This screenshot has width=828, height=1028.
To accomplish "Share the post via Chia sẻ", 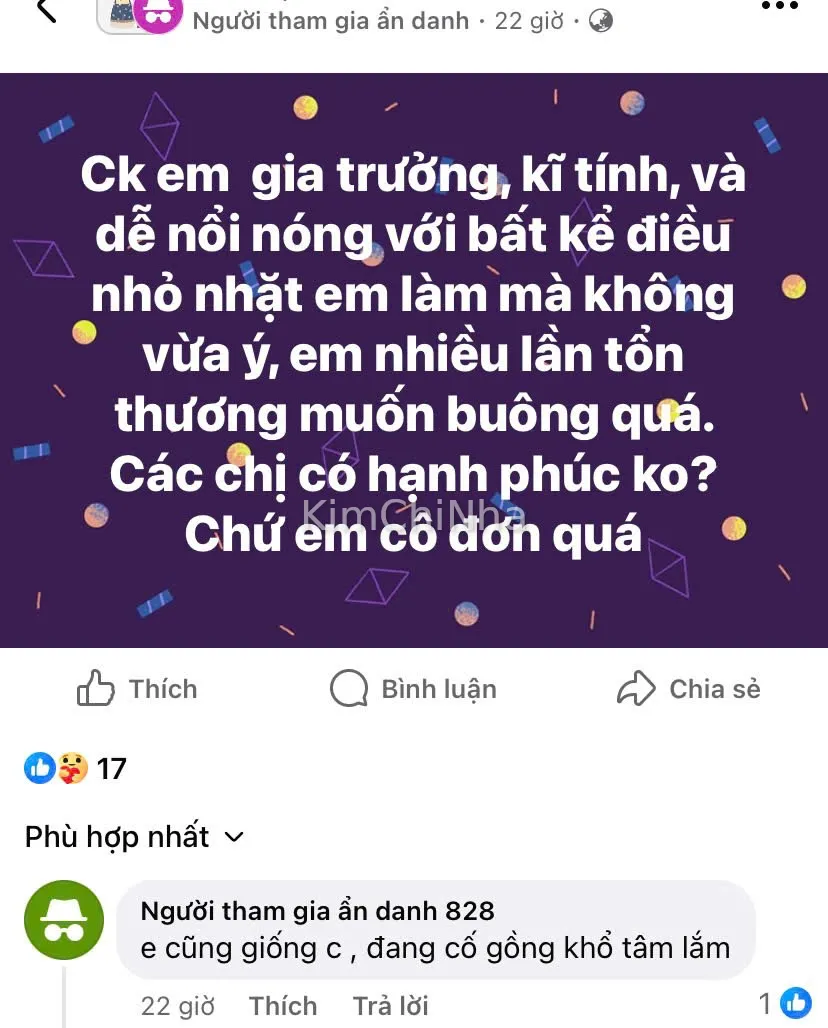I will (x=689, y=689).
